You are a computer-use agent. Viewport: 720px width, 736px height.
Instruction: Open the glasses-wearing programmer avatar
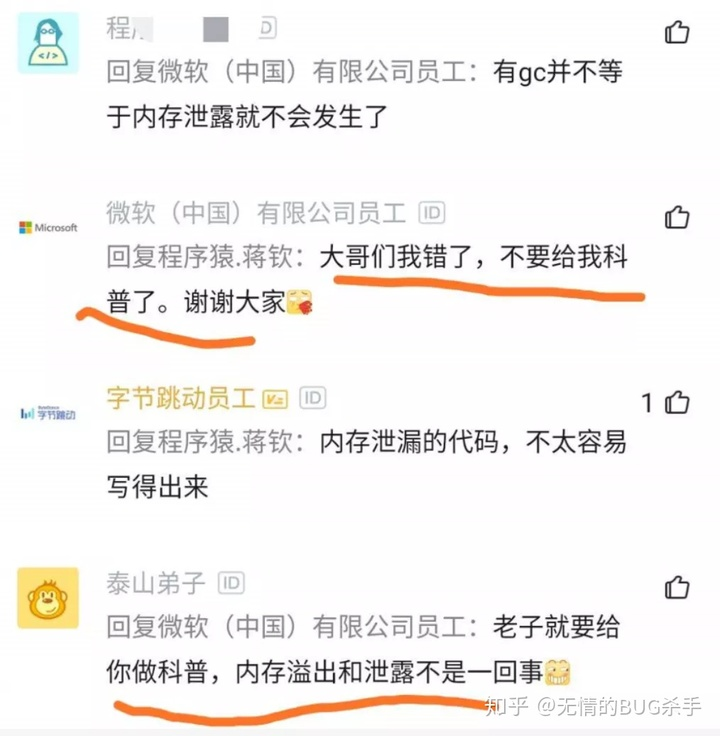[x=48, y=42]
